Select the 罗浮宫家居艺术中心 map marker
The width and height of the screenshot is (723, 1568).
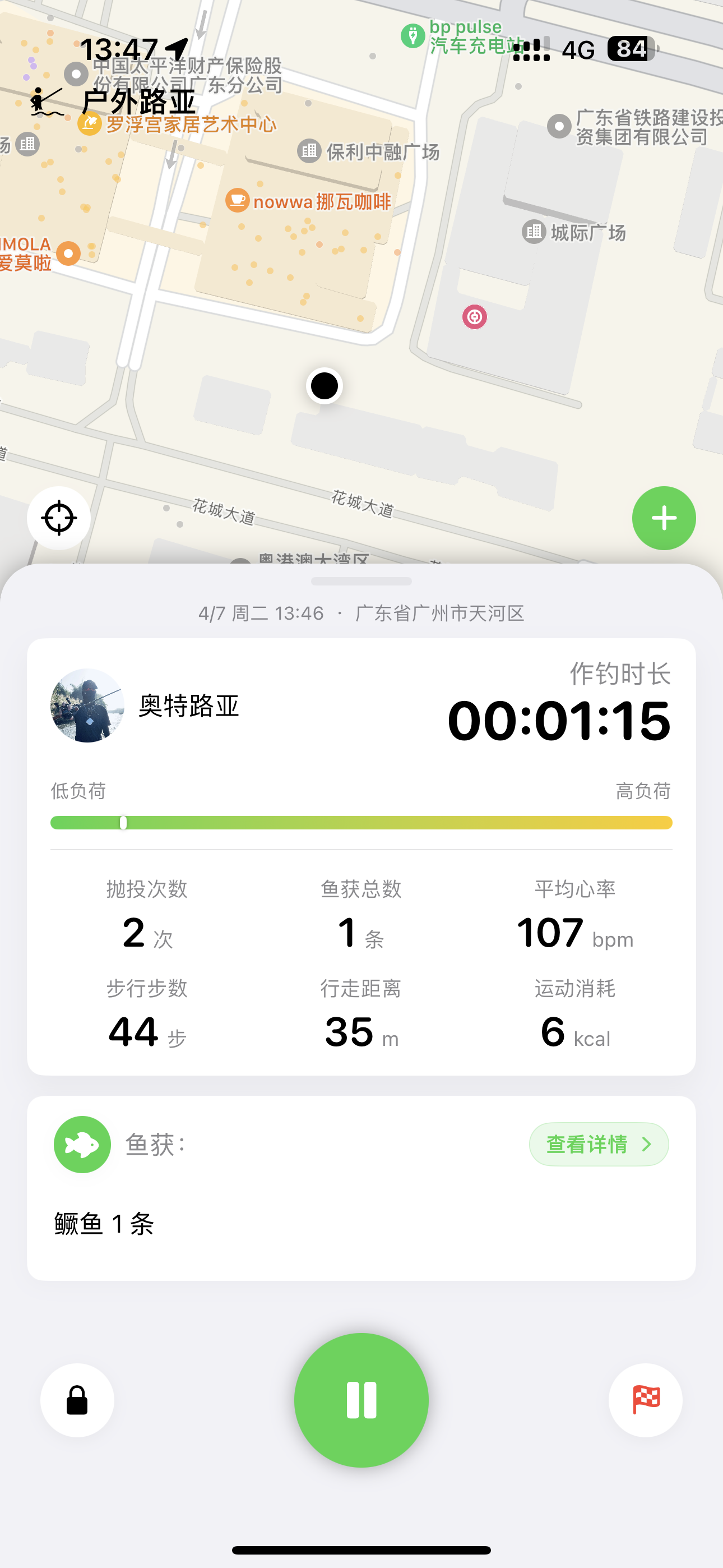89,124
